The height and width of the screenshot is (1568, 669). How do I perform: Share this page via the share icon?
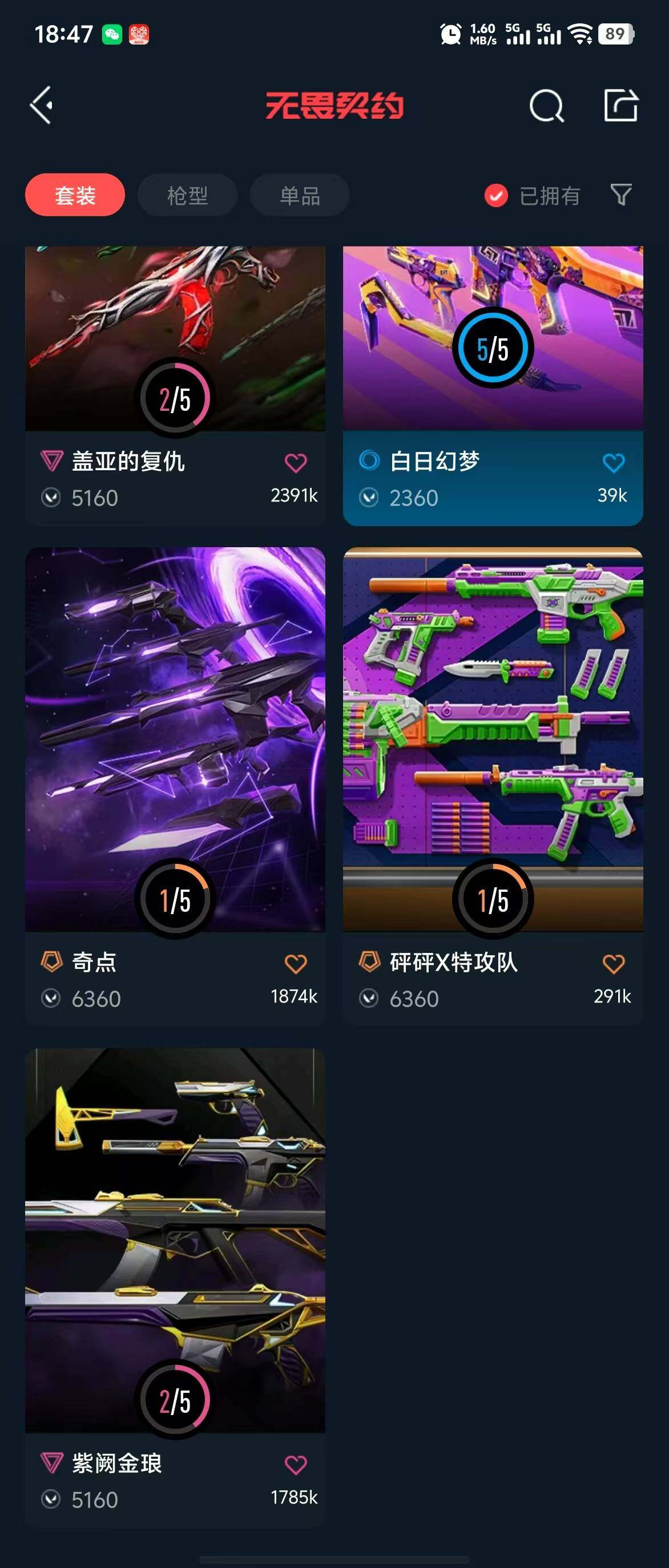point(620,106)
